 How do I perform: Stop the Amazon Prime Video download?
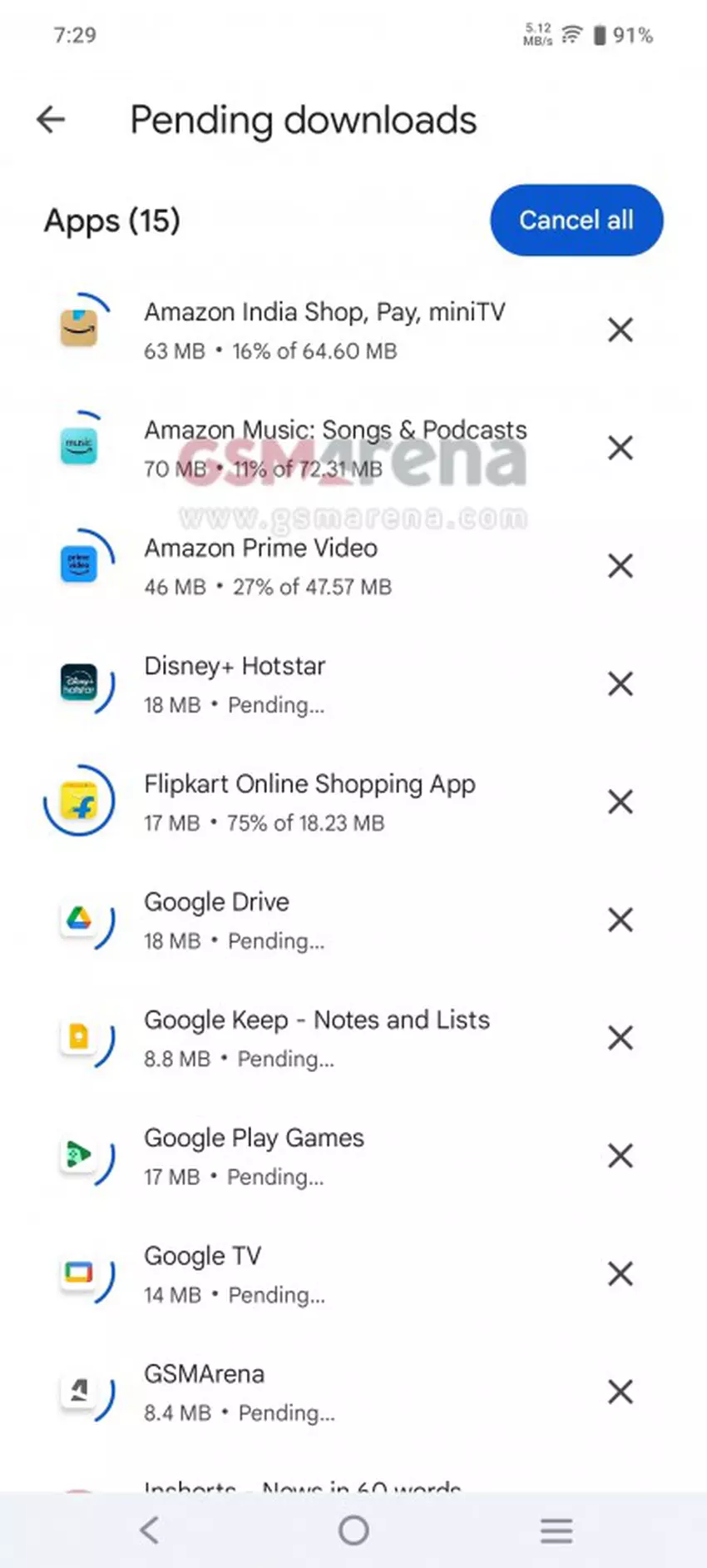click(x=620, y=566)
